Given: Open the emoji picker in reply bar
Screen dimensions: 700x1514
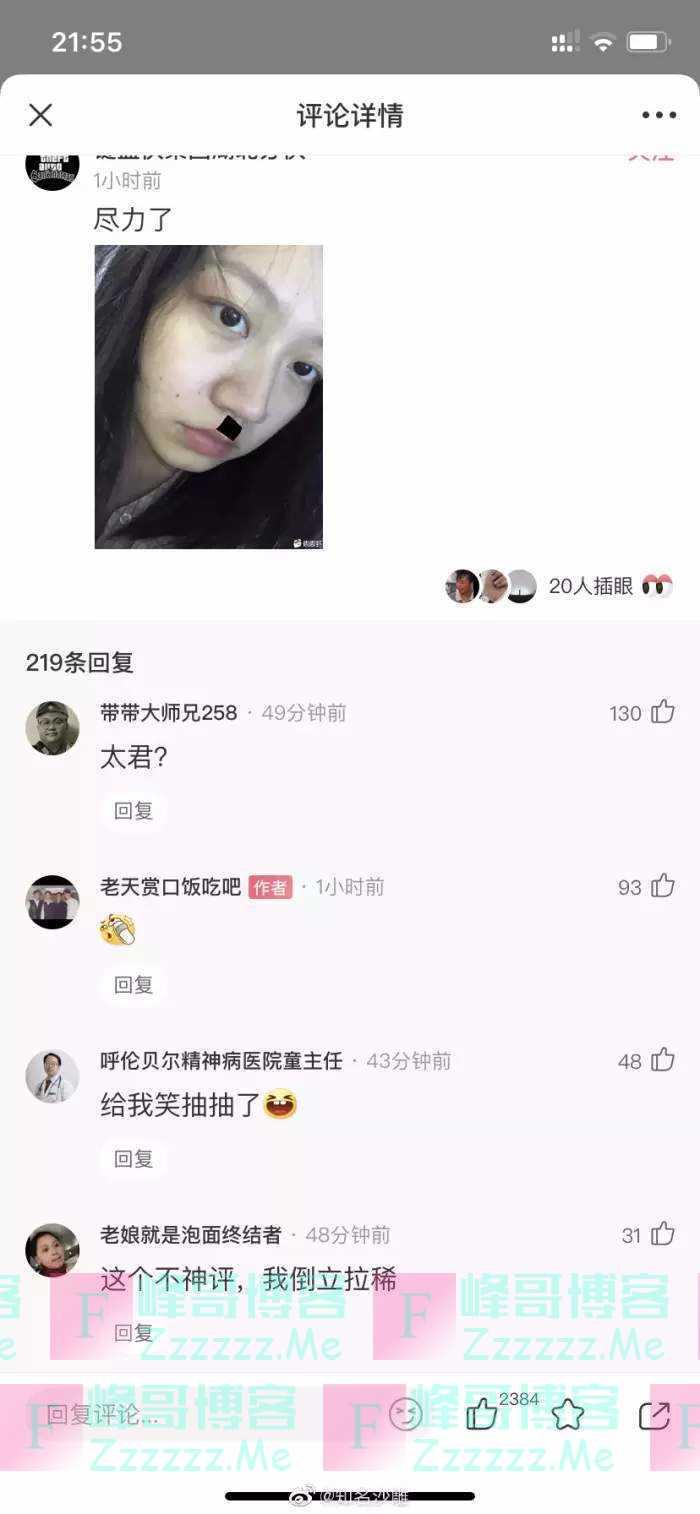Looking at the screenshot, I should 405,1414.
